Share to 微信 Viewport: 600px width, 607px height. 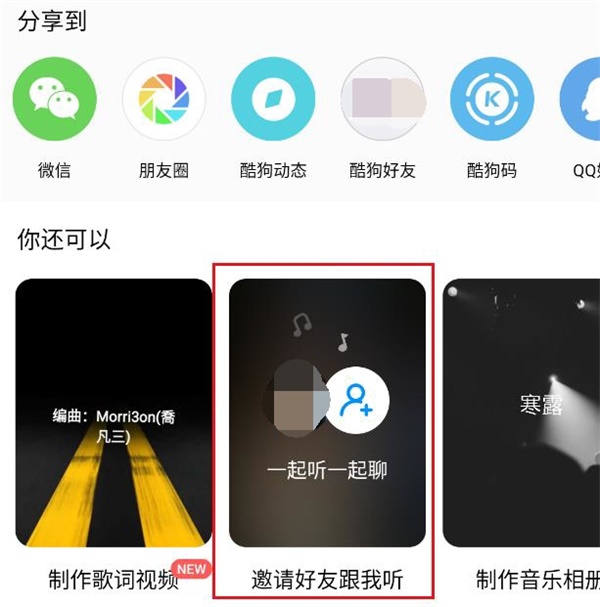click(x=55, y=100)
